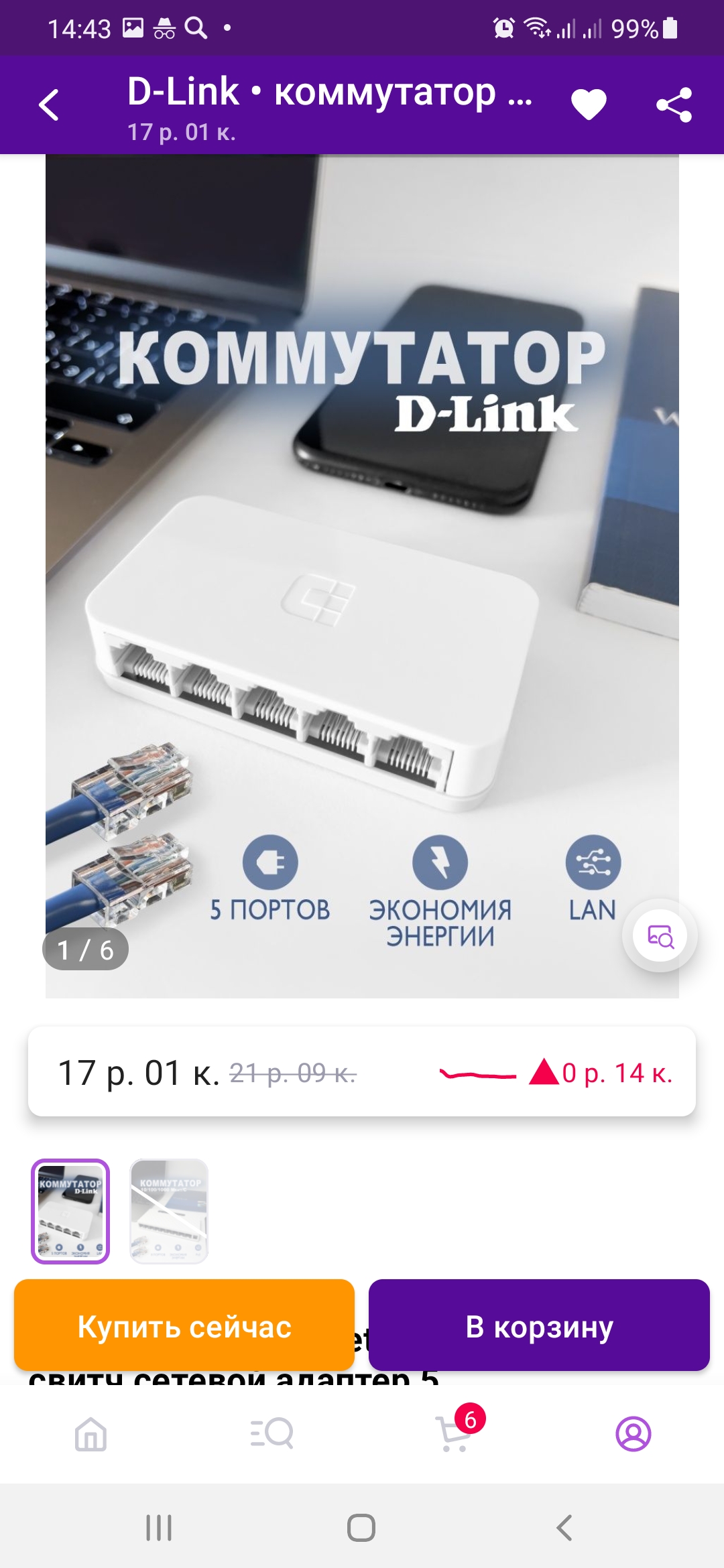Switch to the profile tab
This screenshot has width=724, height=1568.
633,1434
